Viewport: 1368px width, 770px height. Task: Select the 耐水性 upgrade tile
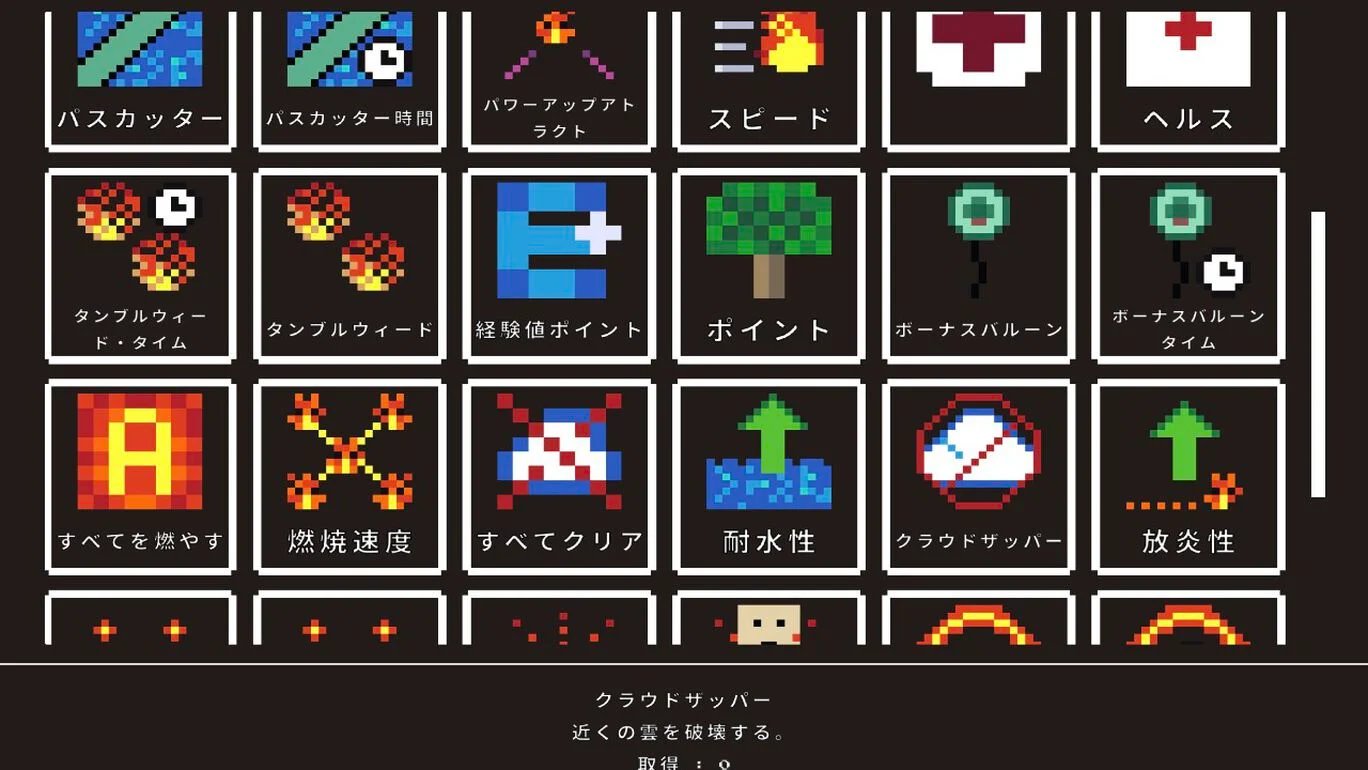pos(769,477)
